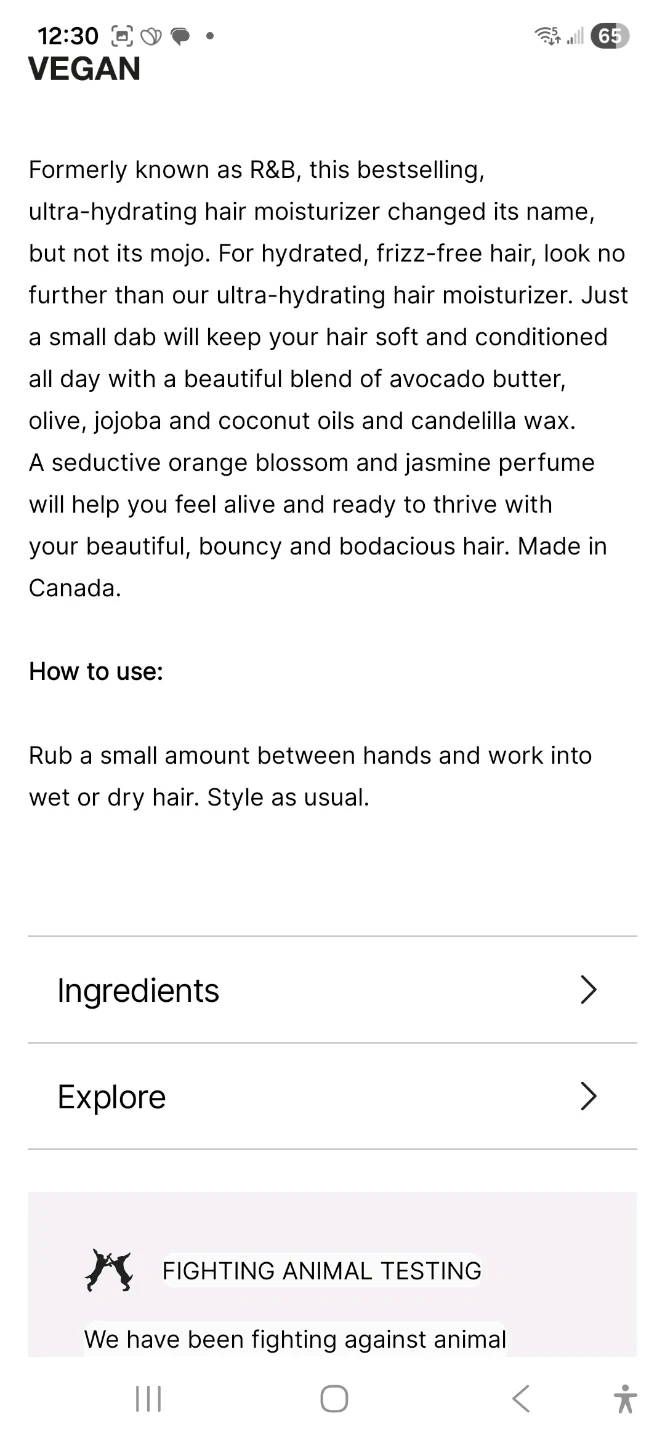Expand the Ingredients section
This screenshot has height=1440, width=665.
[332, 990]
